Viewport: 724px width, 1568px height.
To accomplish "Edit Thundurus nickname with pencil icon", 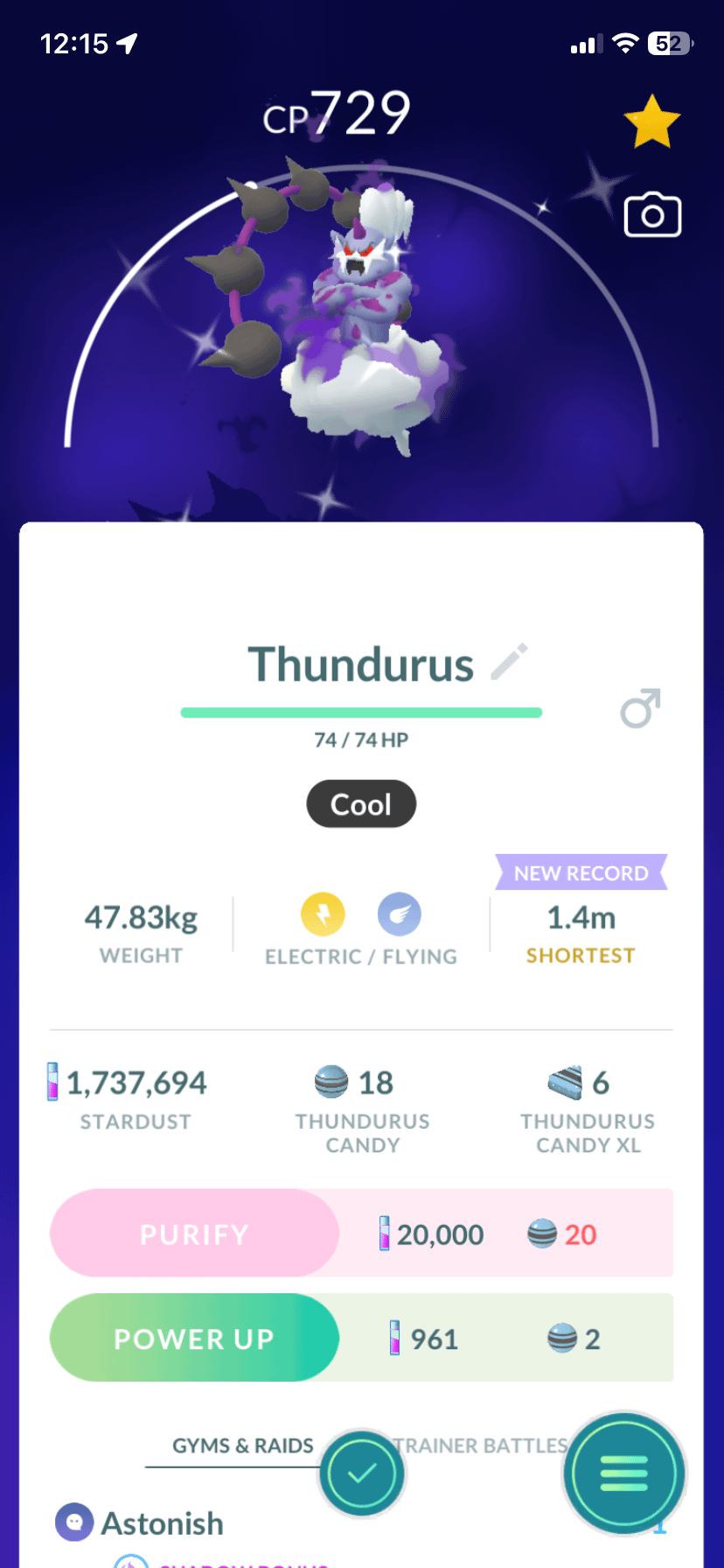I will tap(509, 661).
